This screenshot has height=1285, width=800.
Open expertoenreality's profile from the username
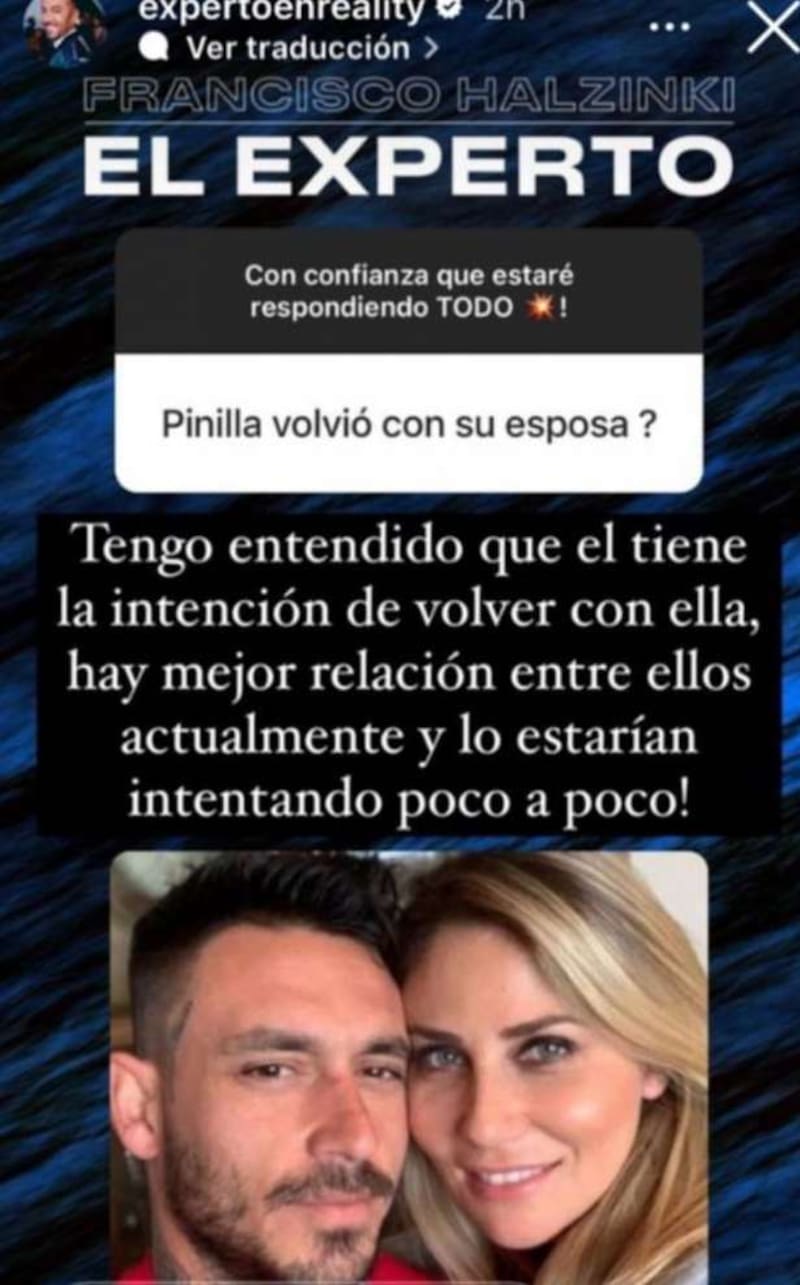pyautogui.click(x=284, y=10)
